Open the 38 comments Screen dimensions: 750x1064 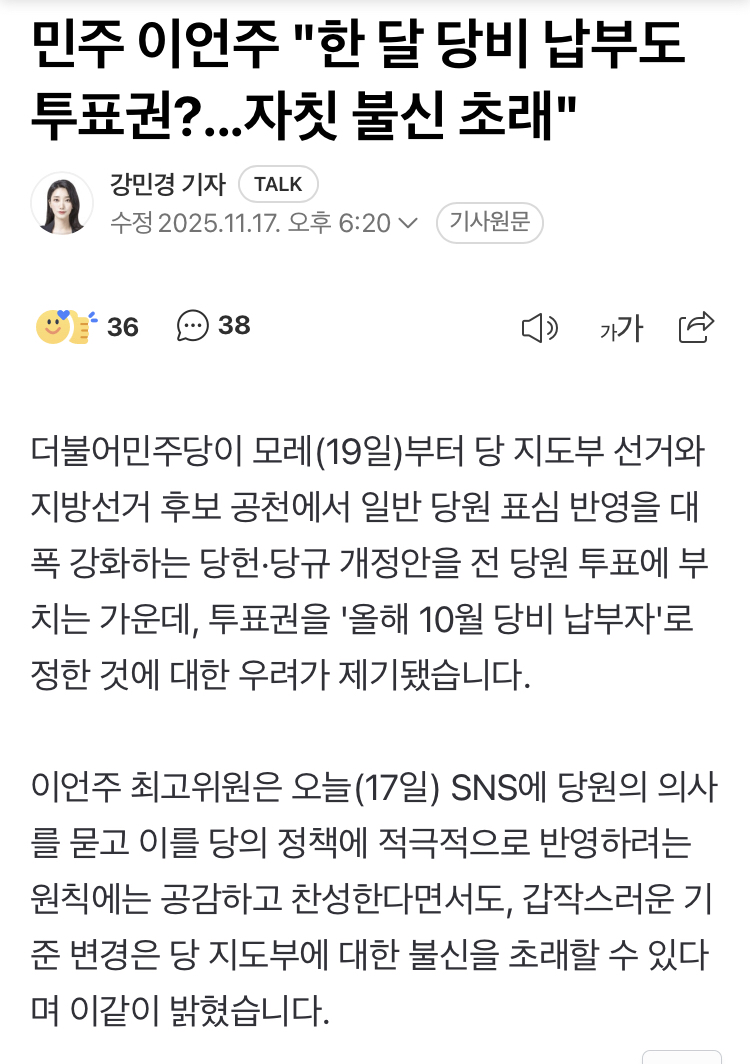[213, 326]
